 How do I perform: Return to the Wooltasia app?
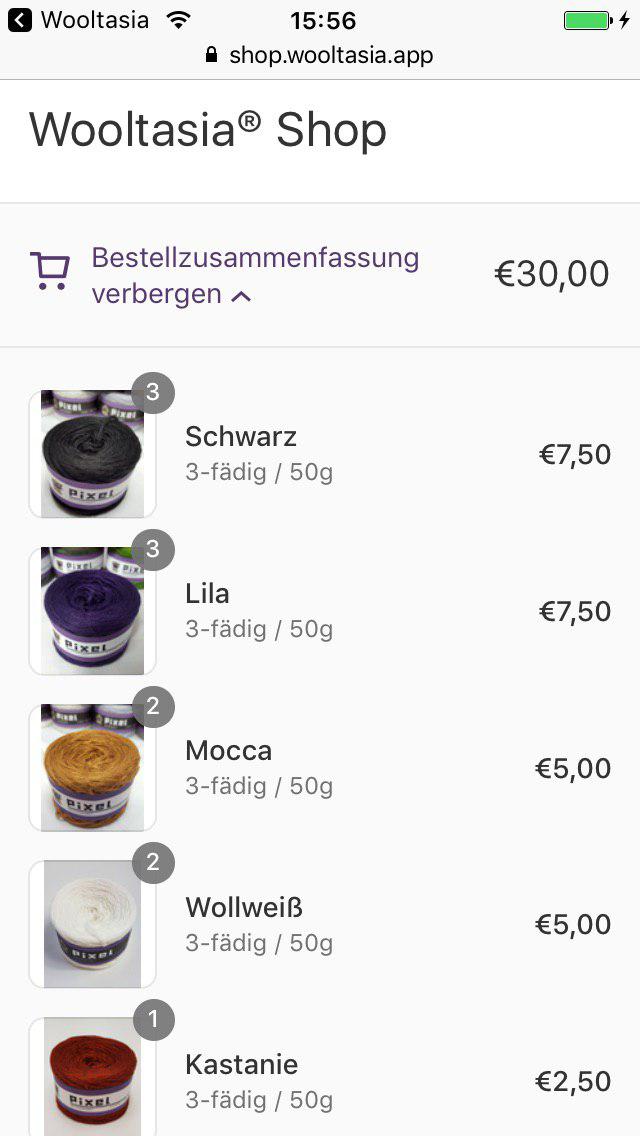(78, 20)
